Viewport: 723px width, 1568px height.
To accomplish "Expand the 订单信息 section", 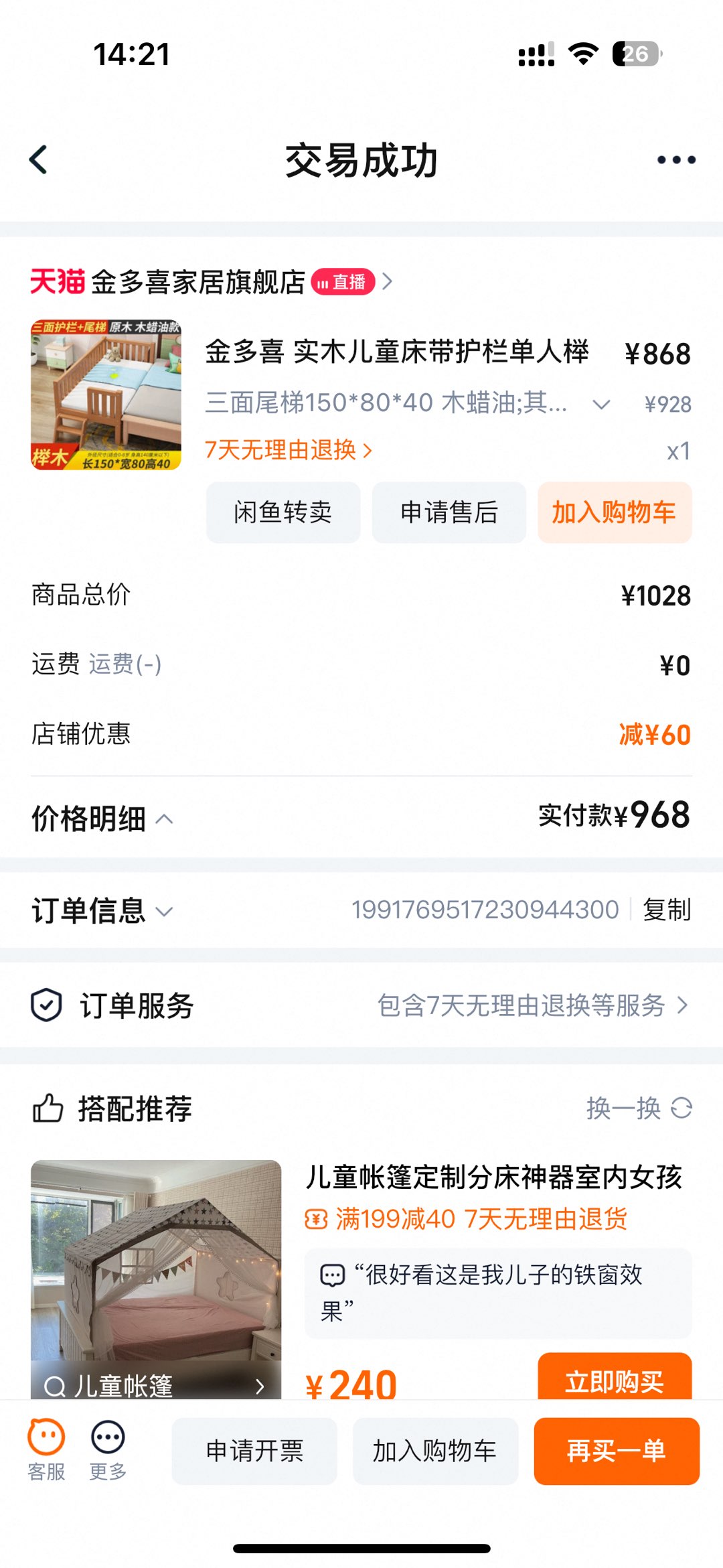I will [102, 911].
